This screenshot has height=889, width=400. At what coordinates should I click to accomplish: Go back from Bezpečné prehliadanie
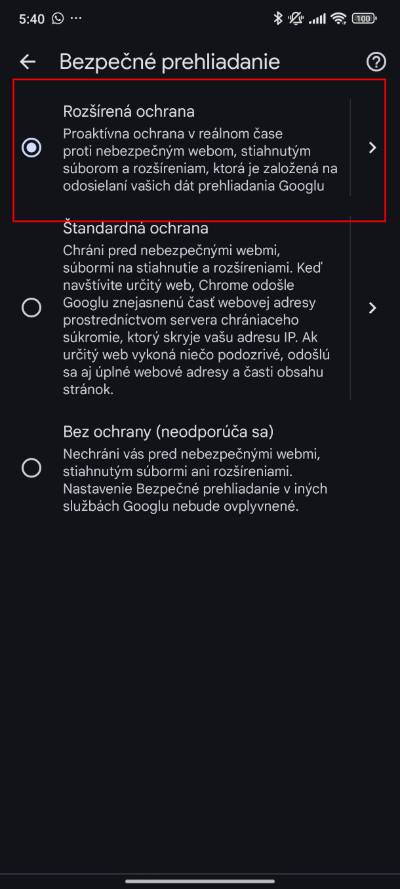tap(27, 62)
